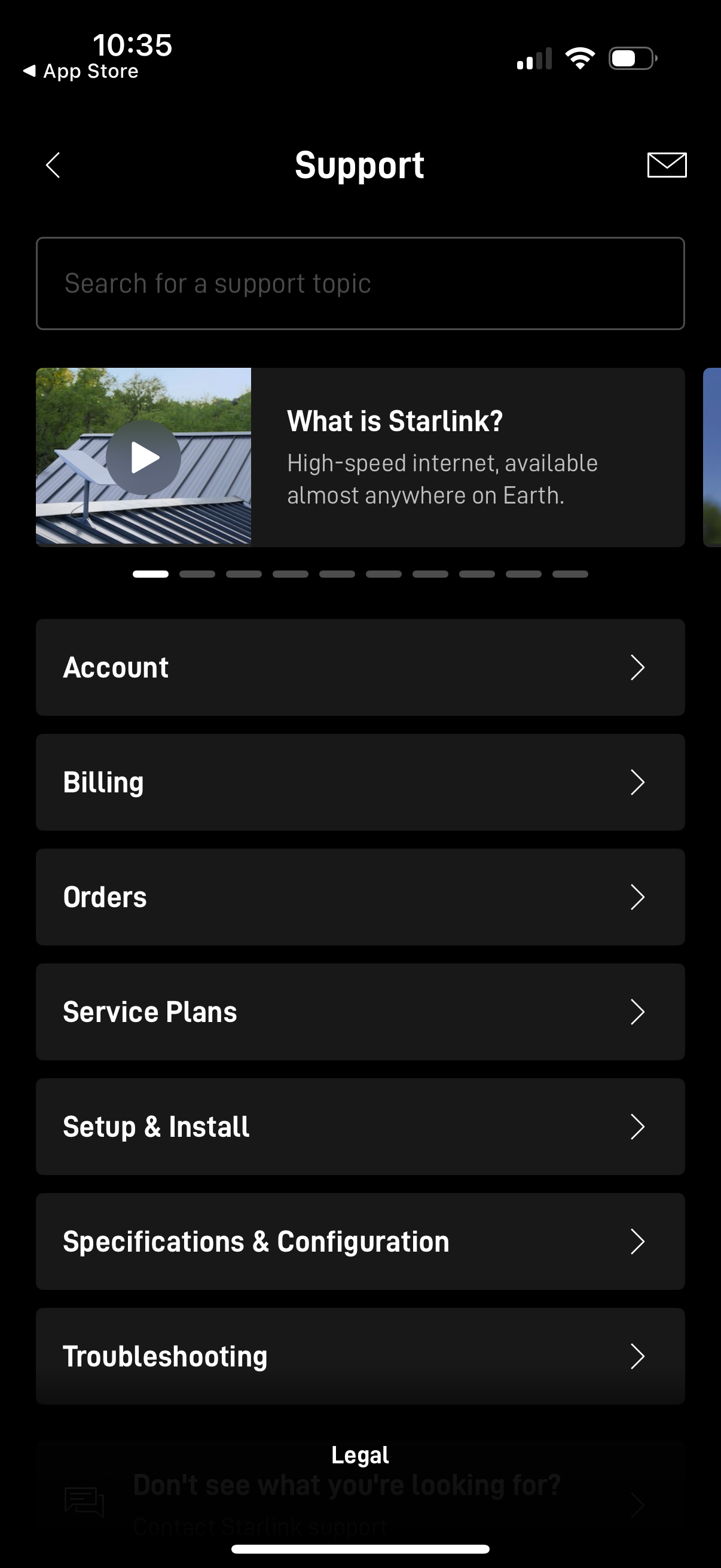Expand the Billing section
Screen dimensions: 721x1568
(x=360, y=782)
